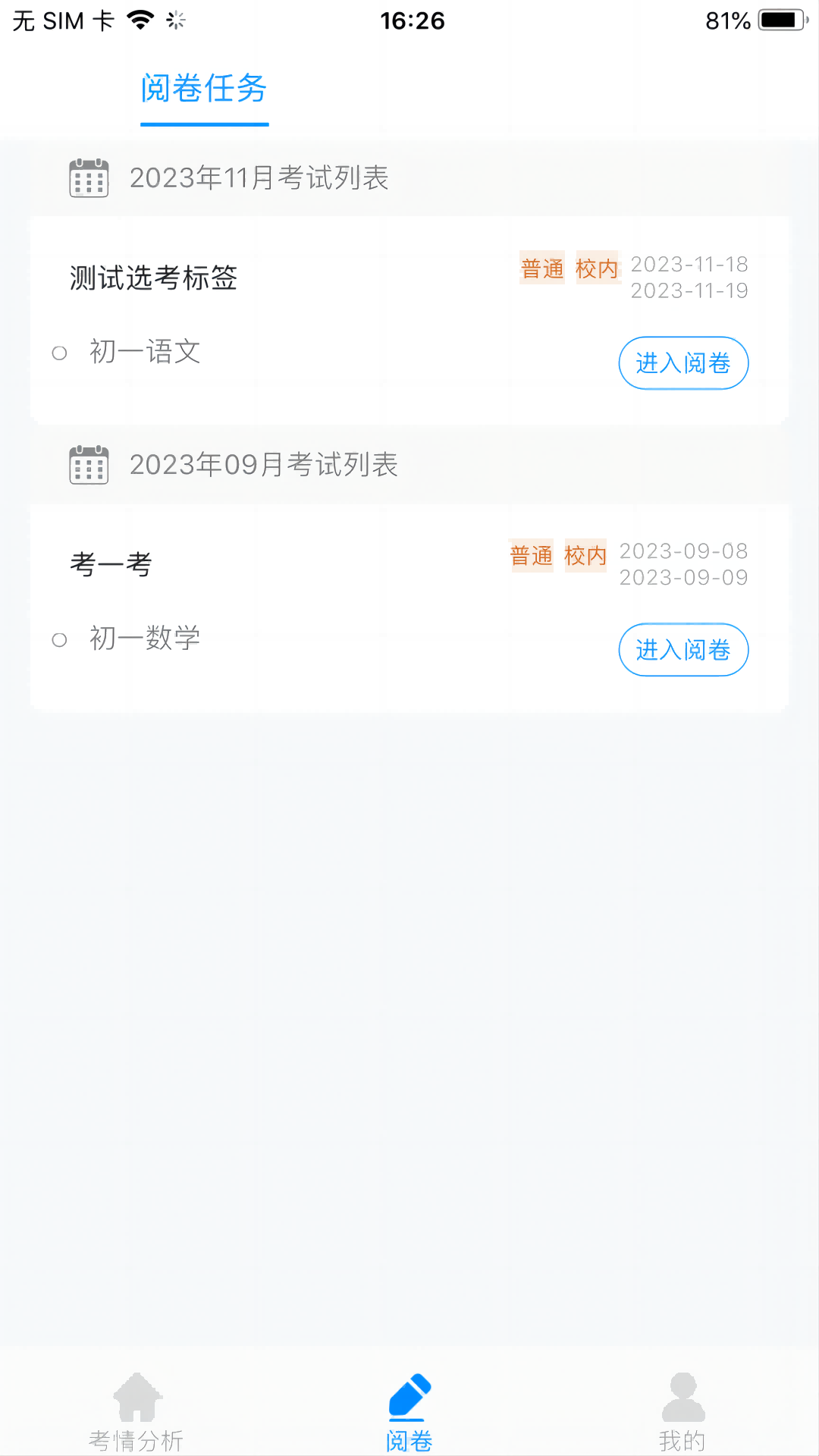This screenshot has width=819, height=1456.
Task: Tap 进入阅卷 for 初一语文
Action: point(683,363)
